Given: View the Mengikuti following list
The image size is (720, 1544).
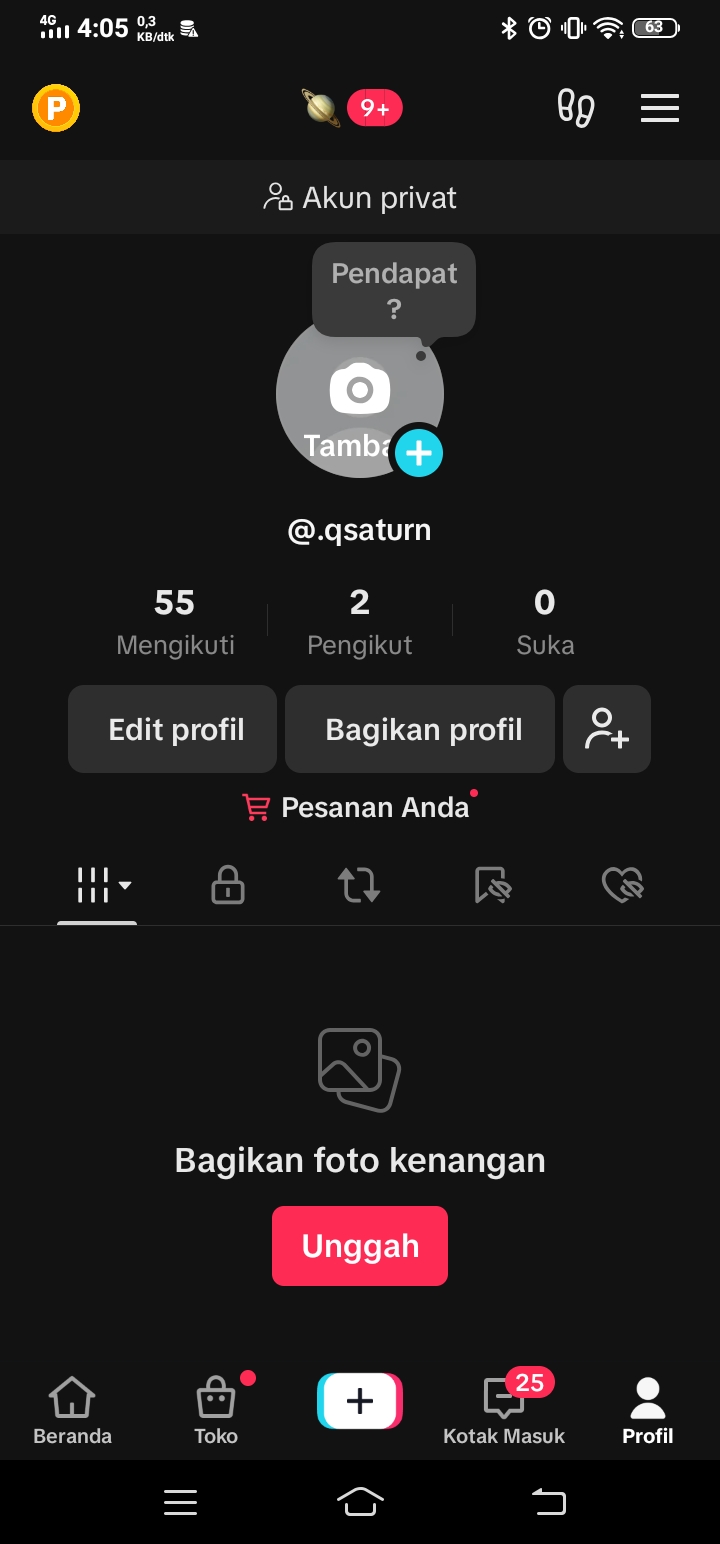Looking at the screenshot, I should (x=175, y=622).
